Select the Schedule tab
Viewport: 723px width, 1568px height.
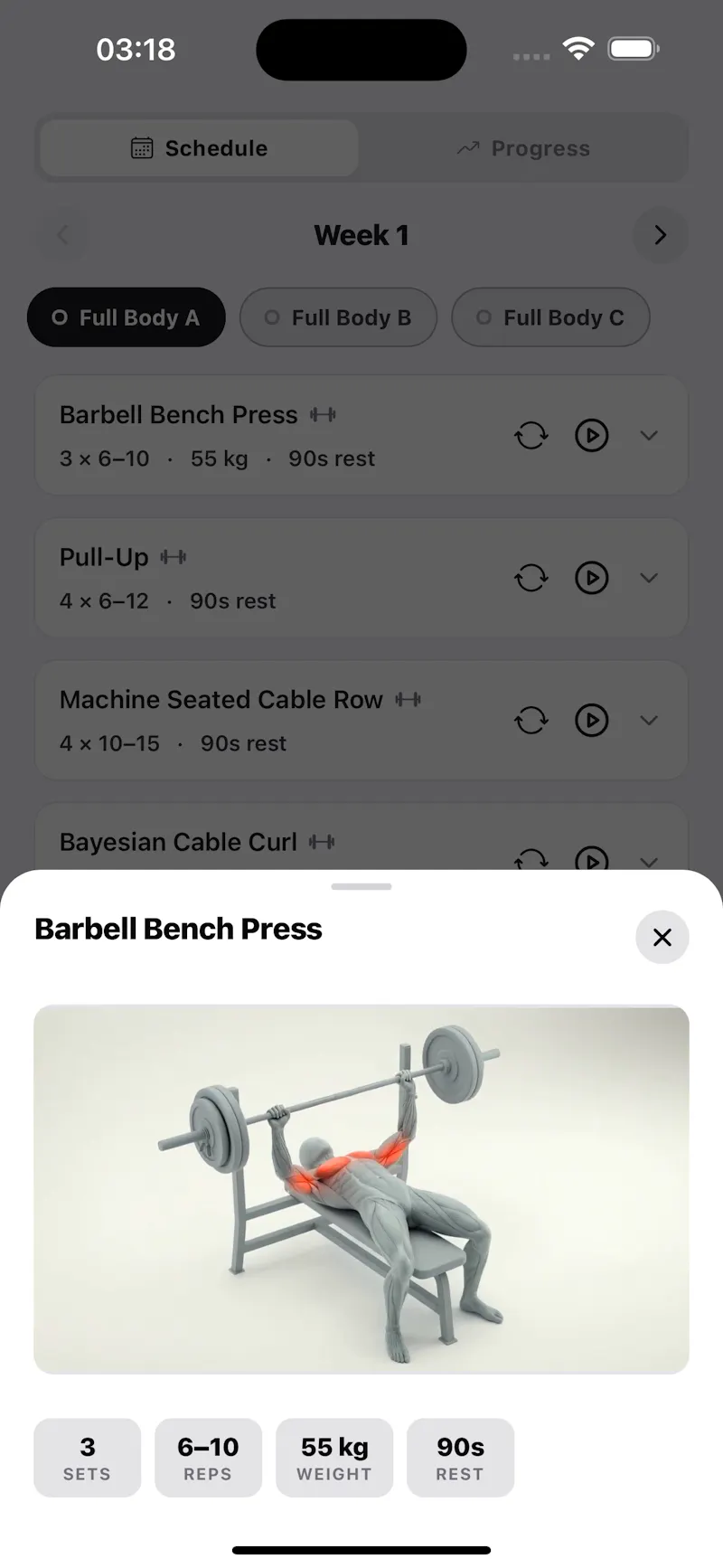point(199,148)
